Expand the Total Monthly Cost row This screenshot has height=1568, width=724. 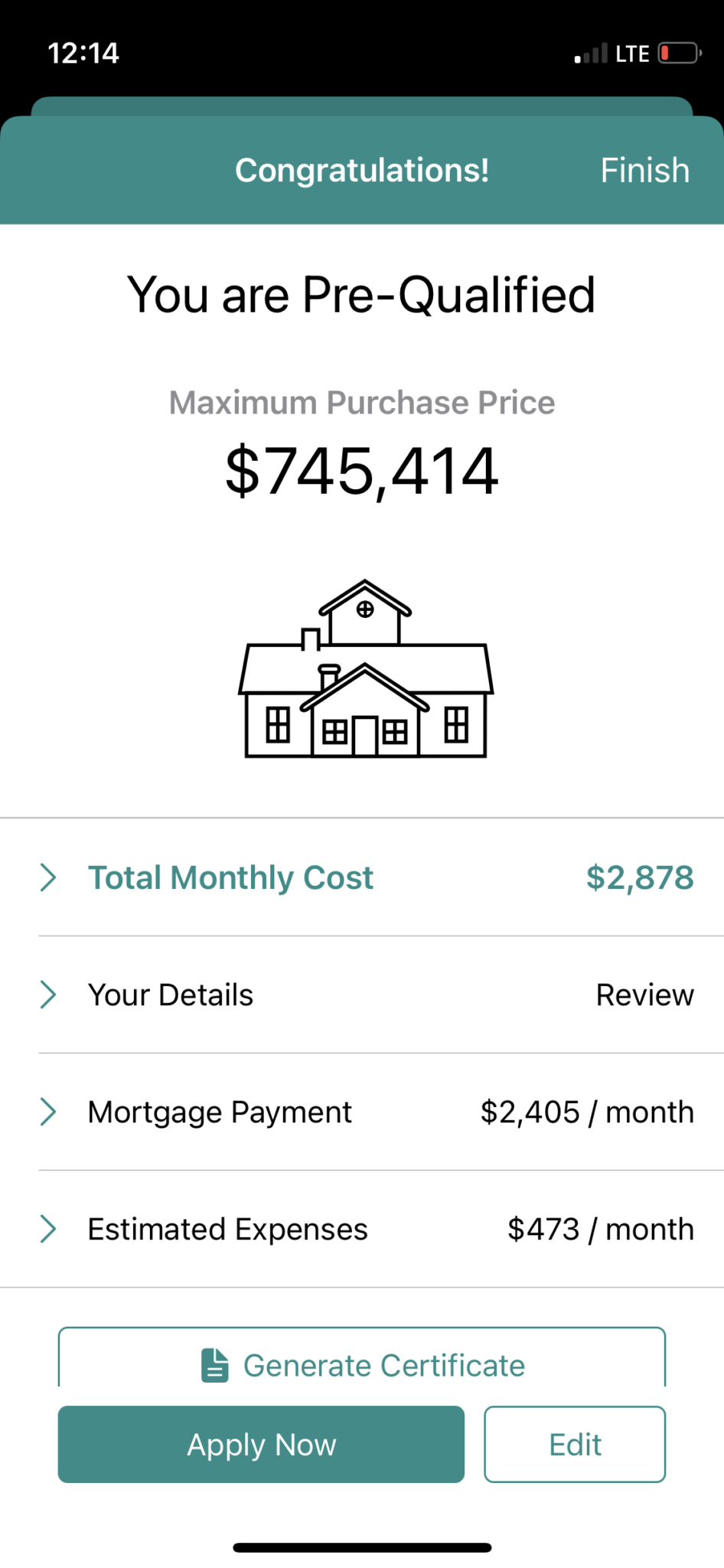pos(362,877)
